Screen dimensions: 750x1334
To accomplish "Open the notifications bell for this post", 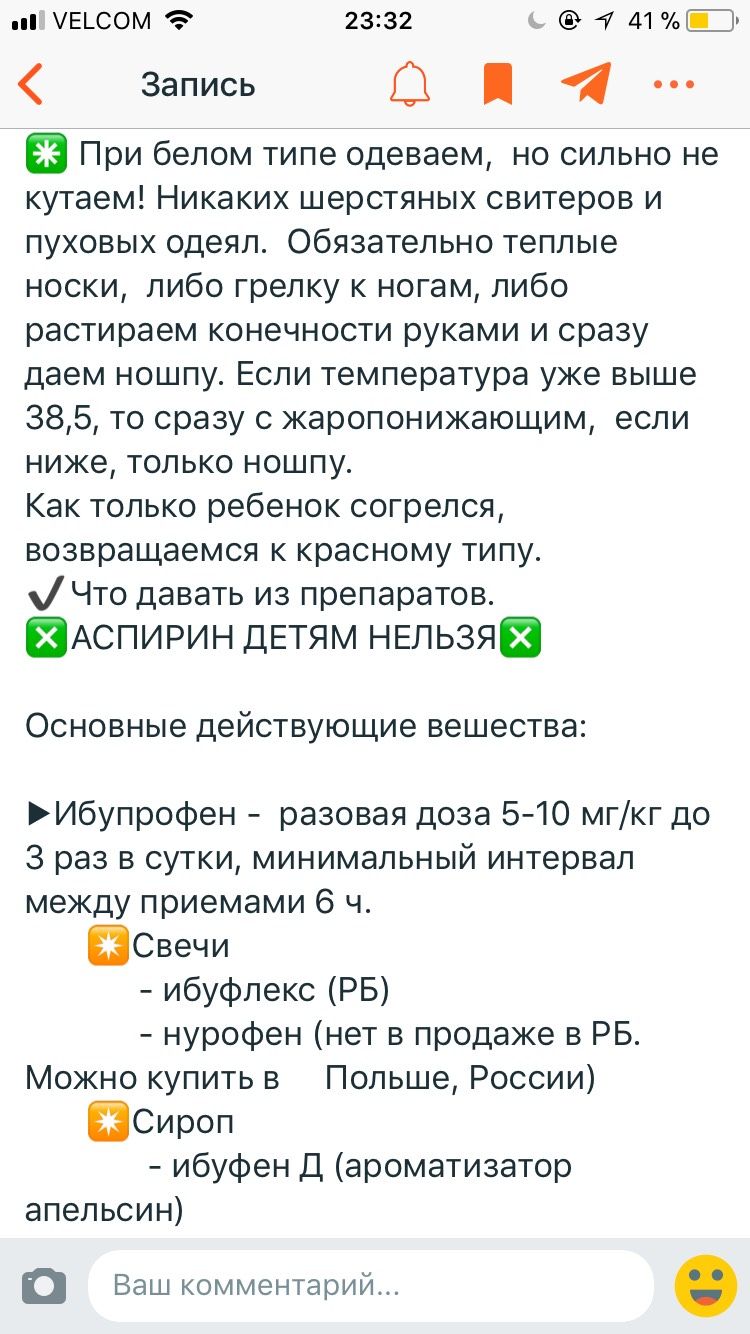I will 409,84.
